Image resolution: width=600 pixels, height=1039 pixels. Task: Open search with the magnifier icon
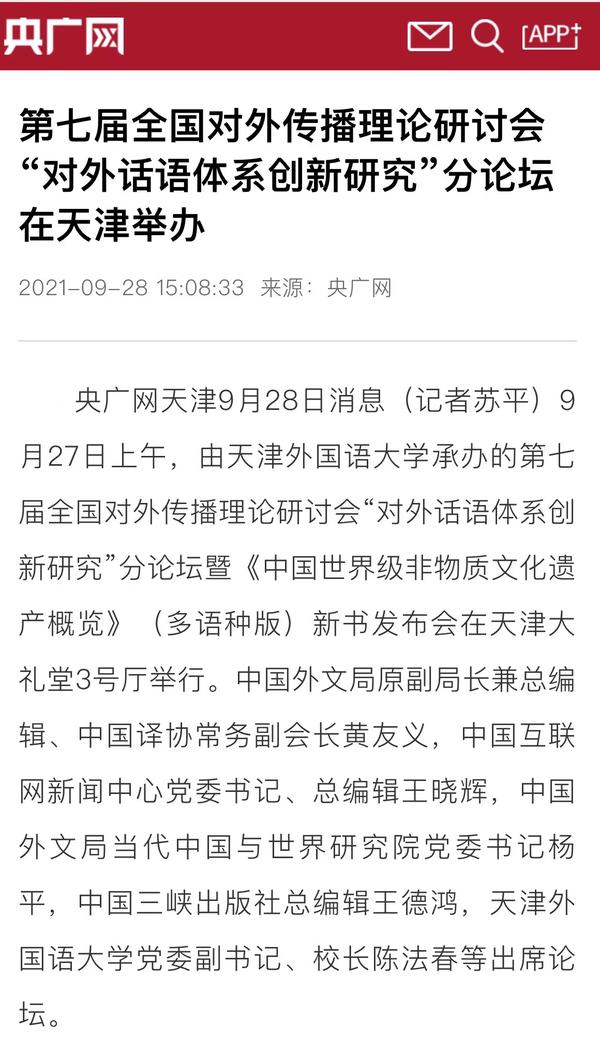[x=487, y=36]
